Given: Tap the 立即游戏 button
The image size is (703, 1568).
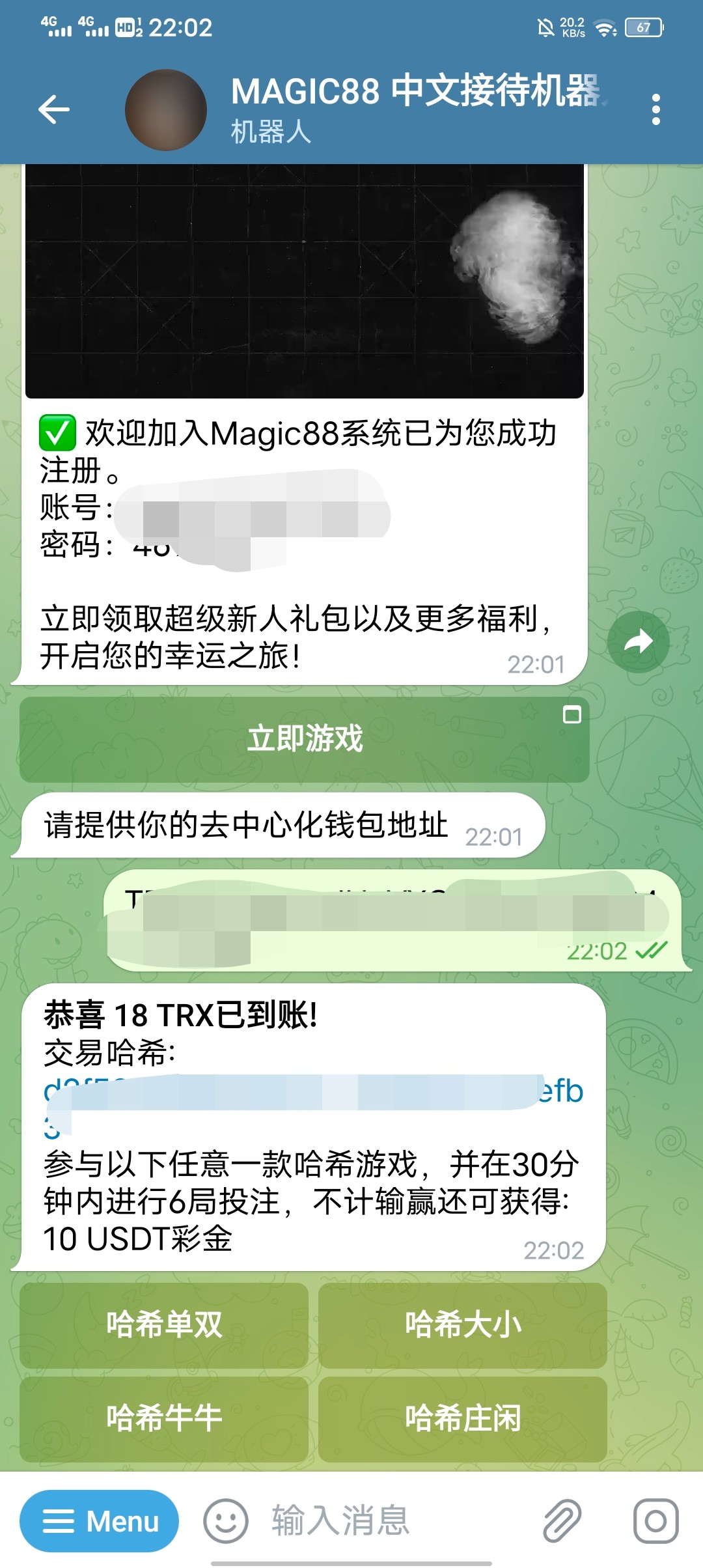Looking at the screenshot, I should tap(305, 740).
